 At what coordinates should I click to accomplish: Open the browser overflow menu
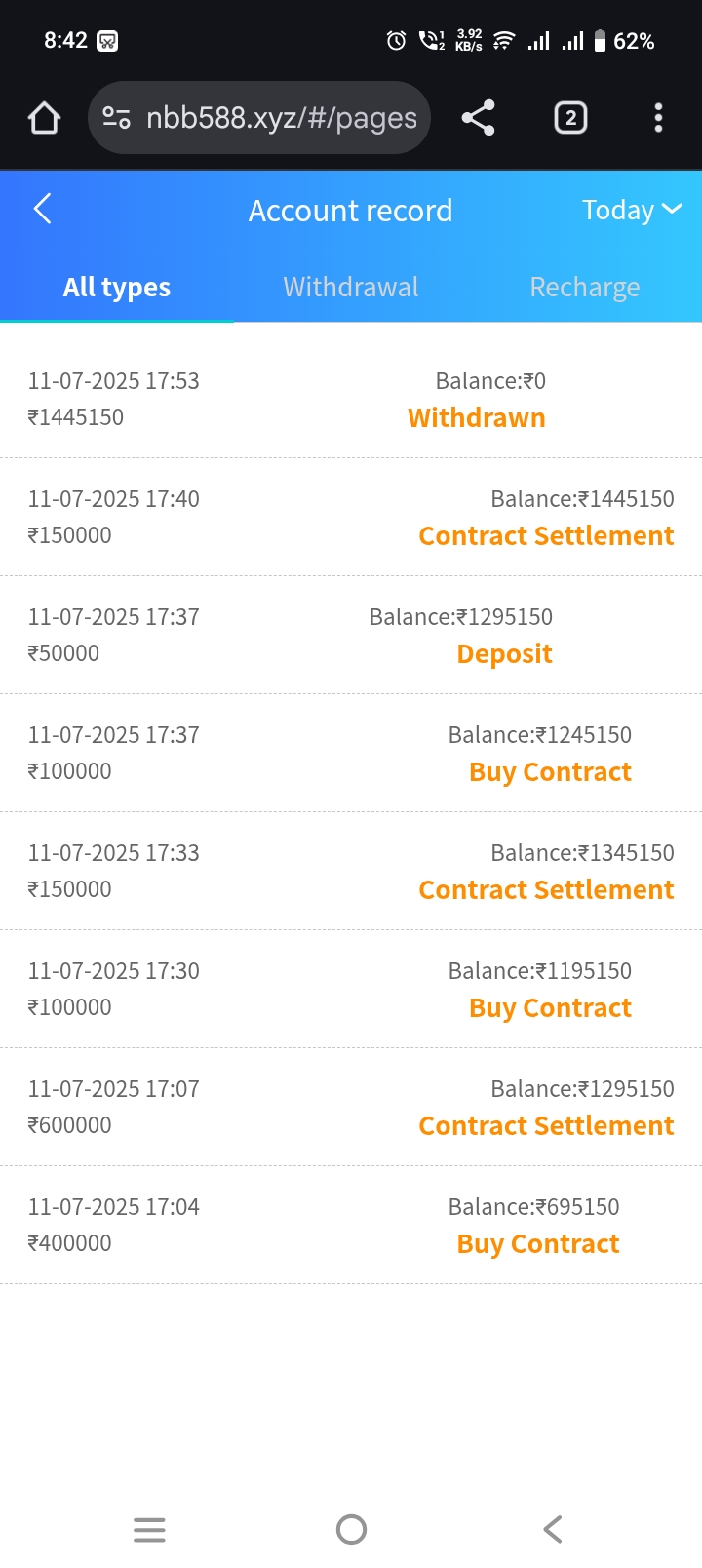[658, 118]
